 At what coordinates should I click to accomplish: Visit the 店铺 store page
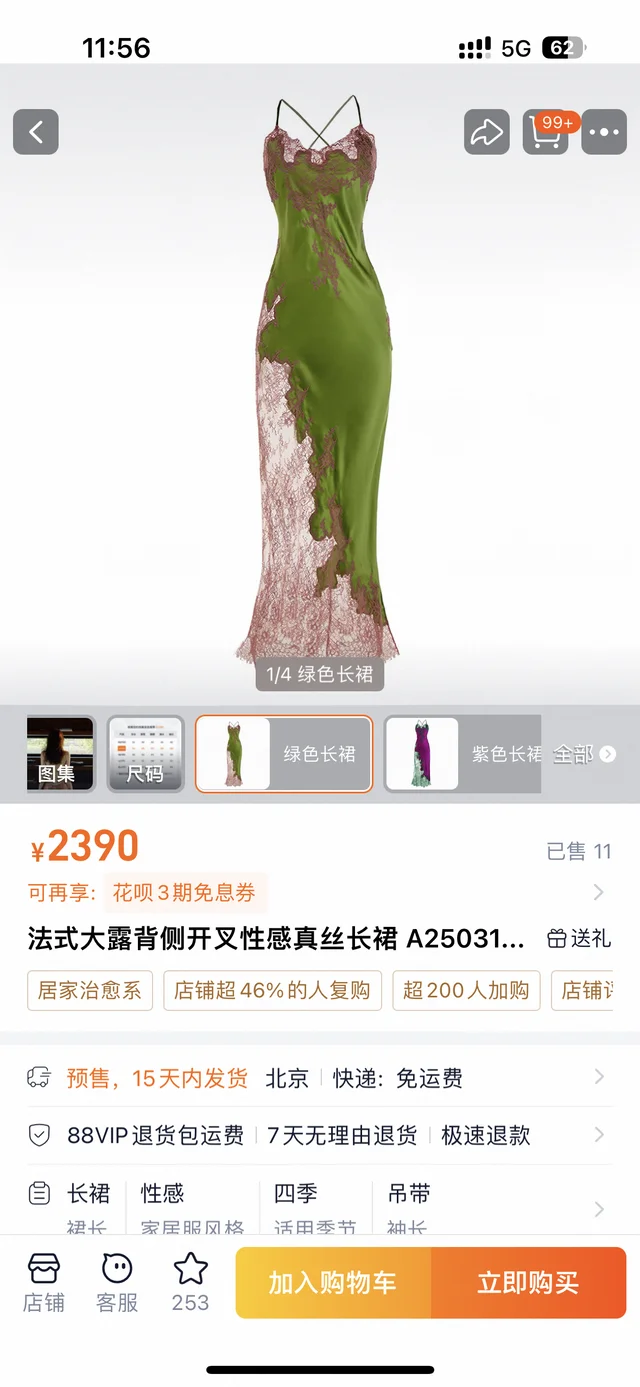point(44,1283)
